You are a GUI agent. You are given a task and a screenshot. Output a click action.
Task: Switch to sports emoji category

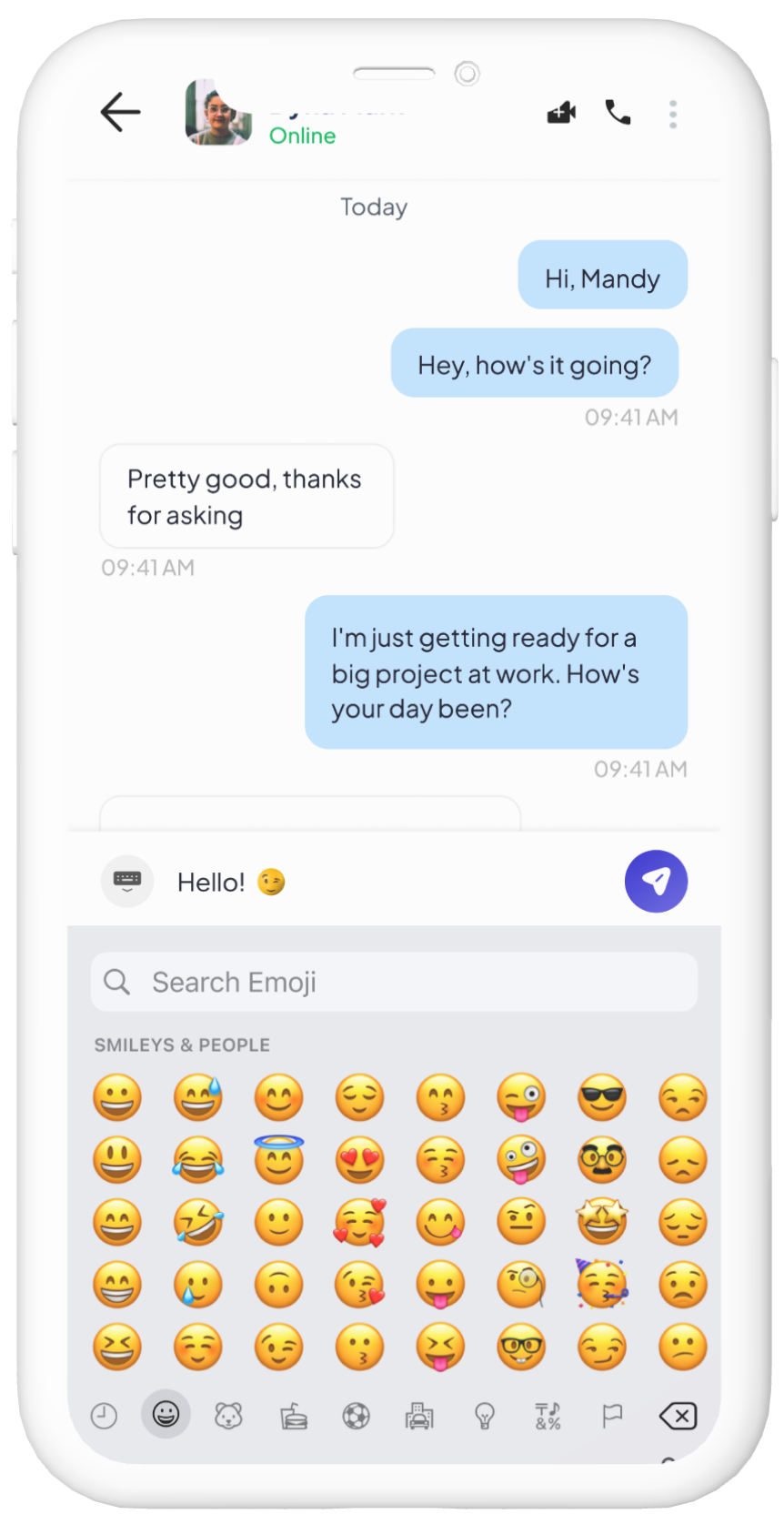356,1416
